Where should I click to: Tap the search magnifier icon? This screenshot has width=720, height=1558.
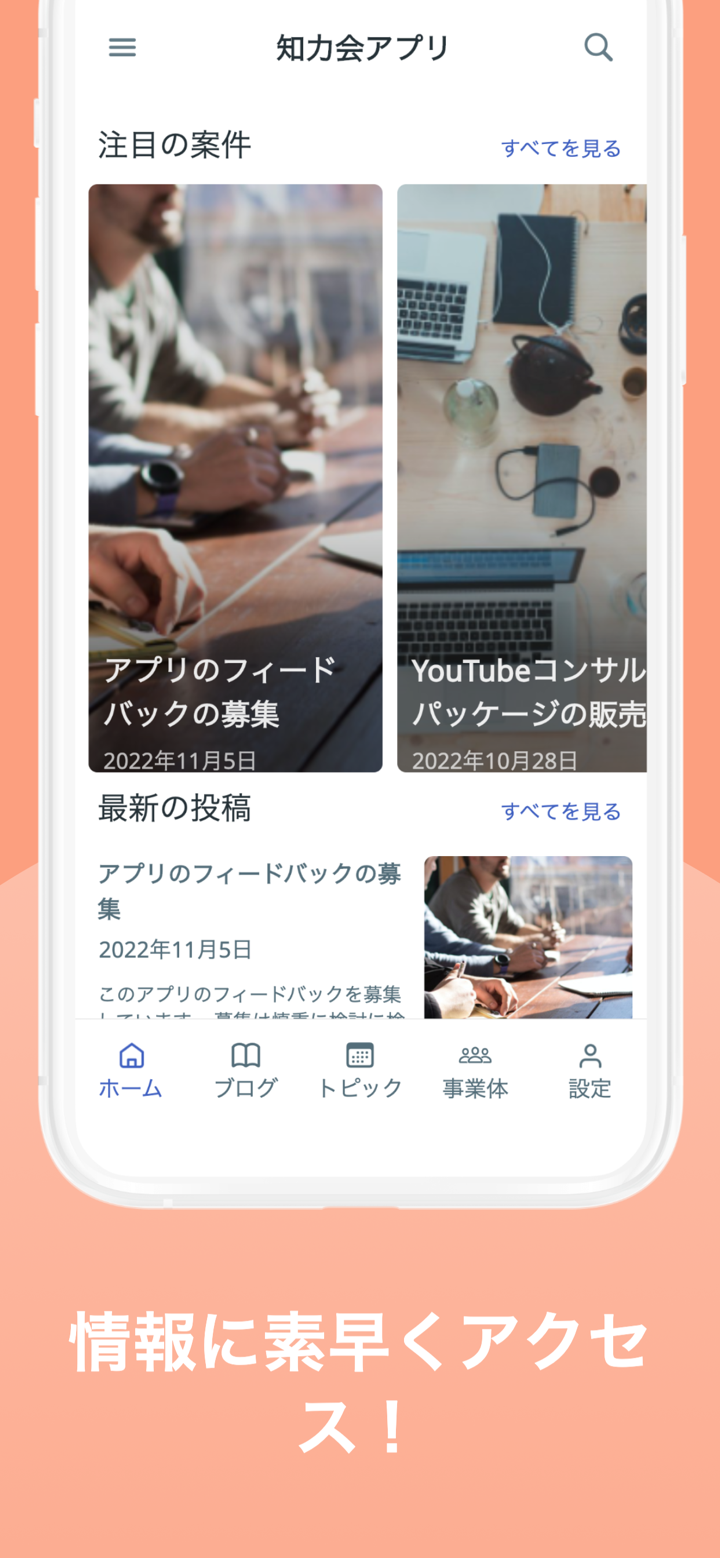click(598, 46)
